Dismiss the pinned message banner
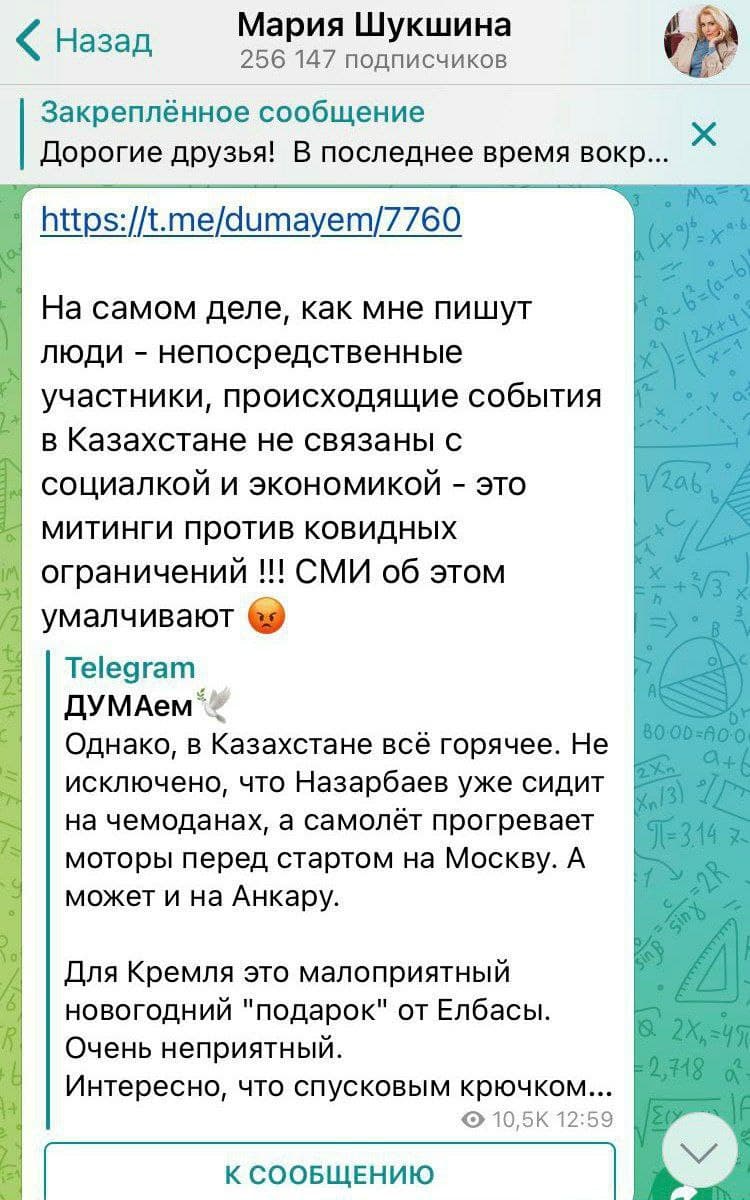Viewport: 750px width, 1200px height. (704, 133)
